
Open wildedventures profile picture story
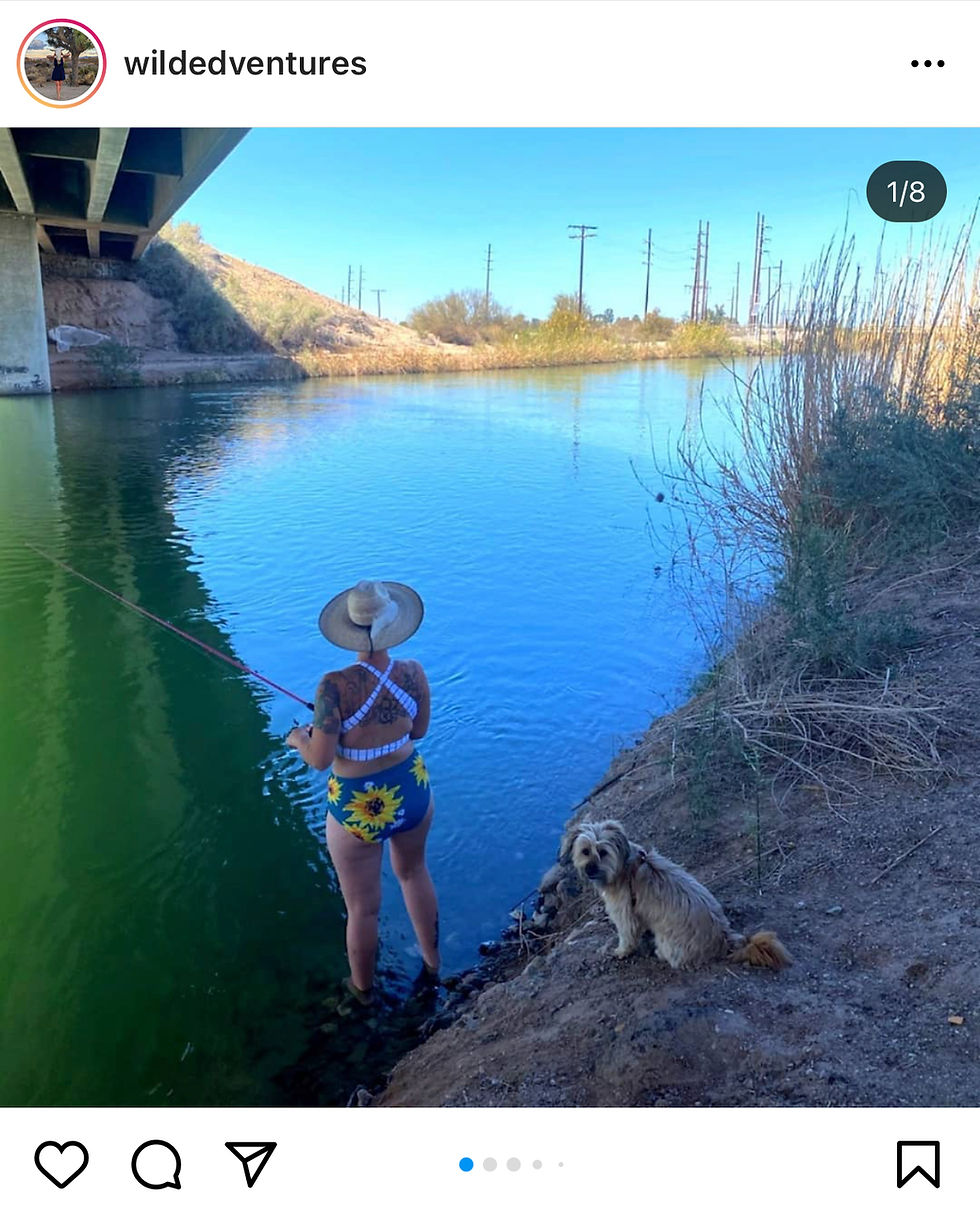click(61, 63)
